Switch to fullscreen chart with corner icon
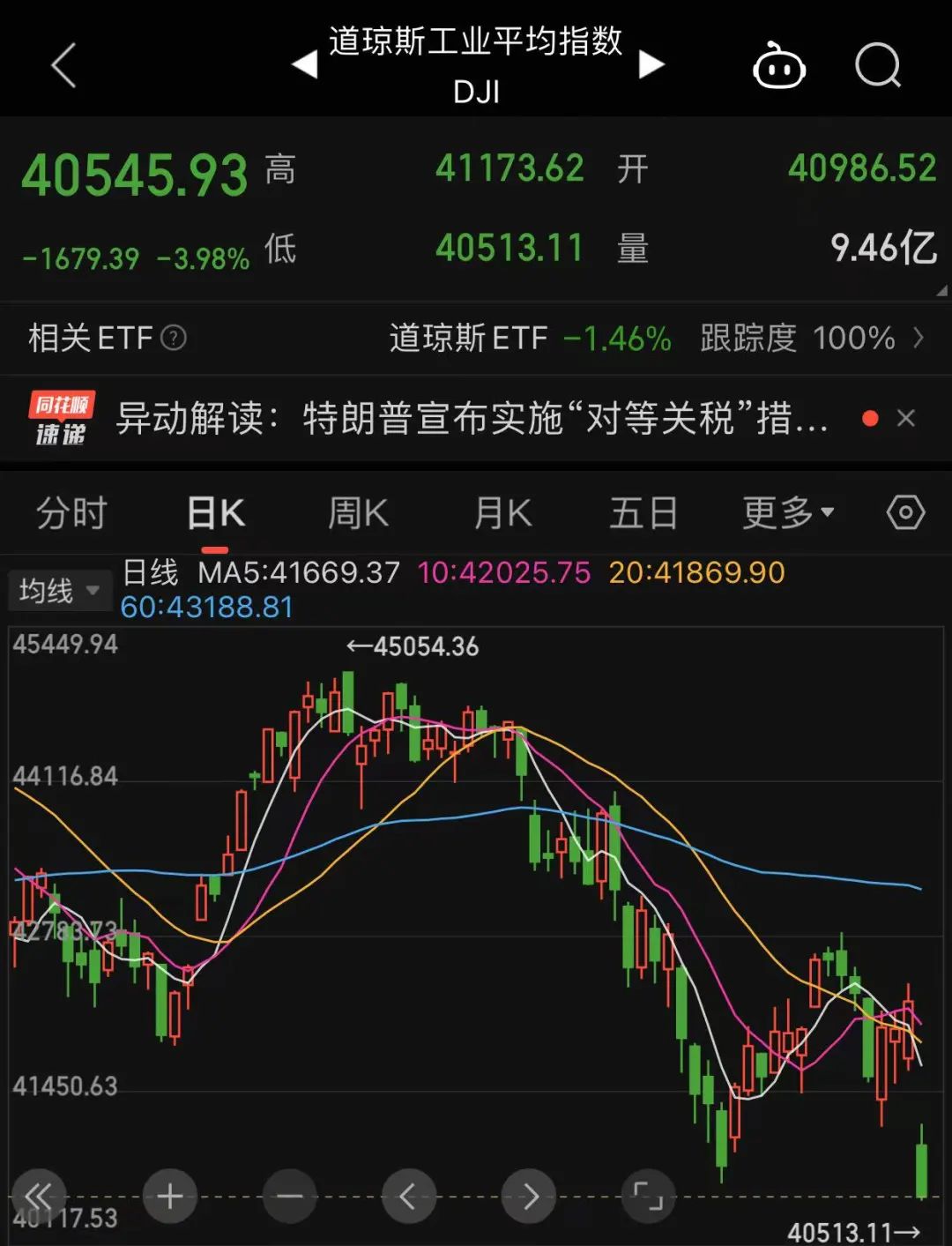Screen dimensions: 952x1246 point(650,1197)
